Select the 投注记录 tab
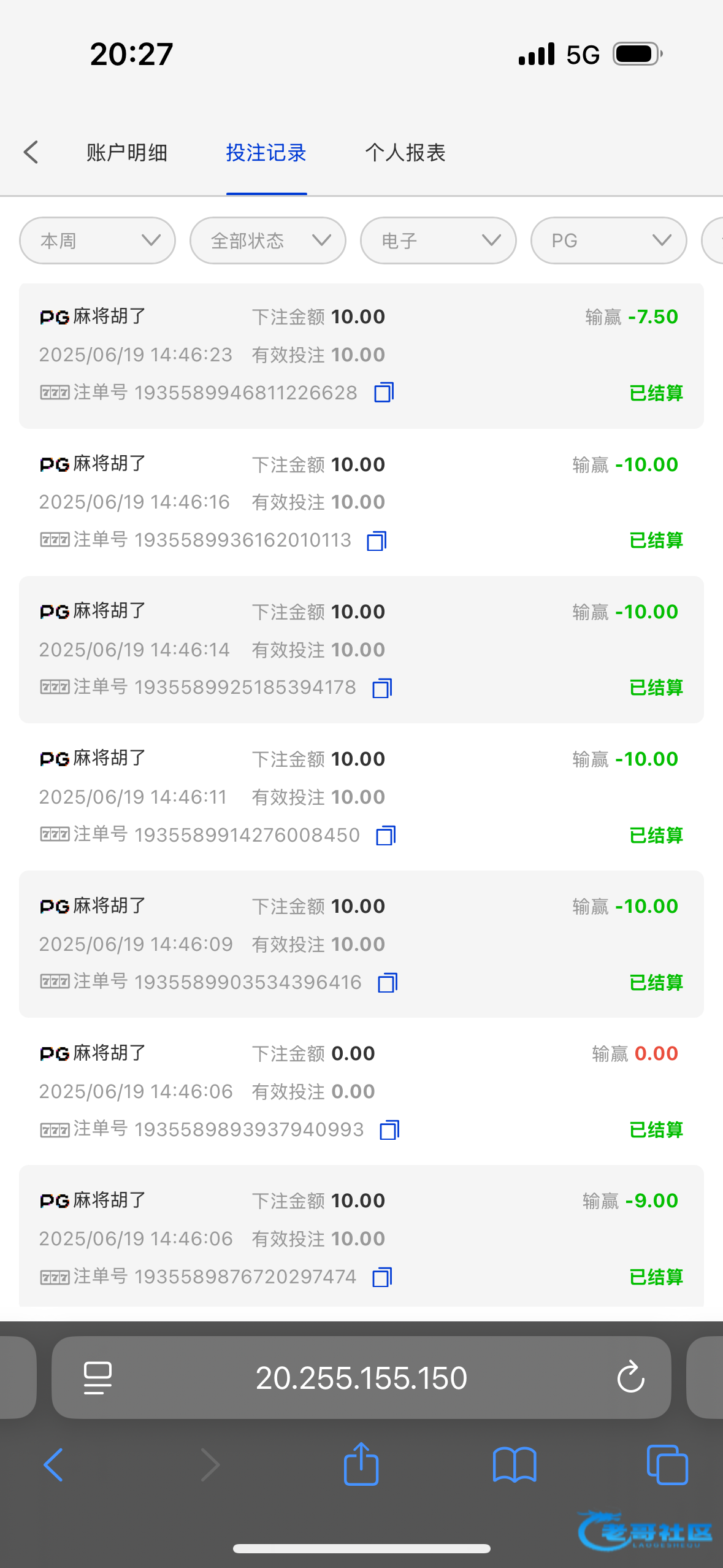Screen dimensions: 723x1568 pyautogui.click(x=266, y=153)
